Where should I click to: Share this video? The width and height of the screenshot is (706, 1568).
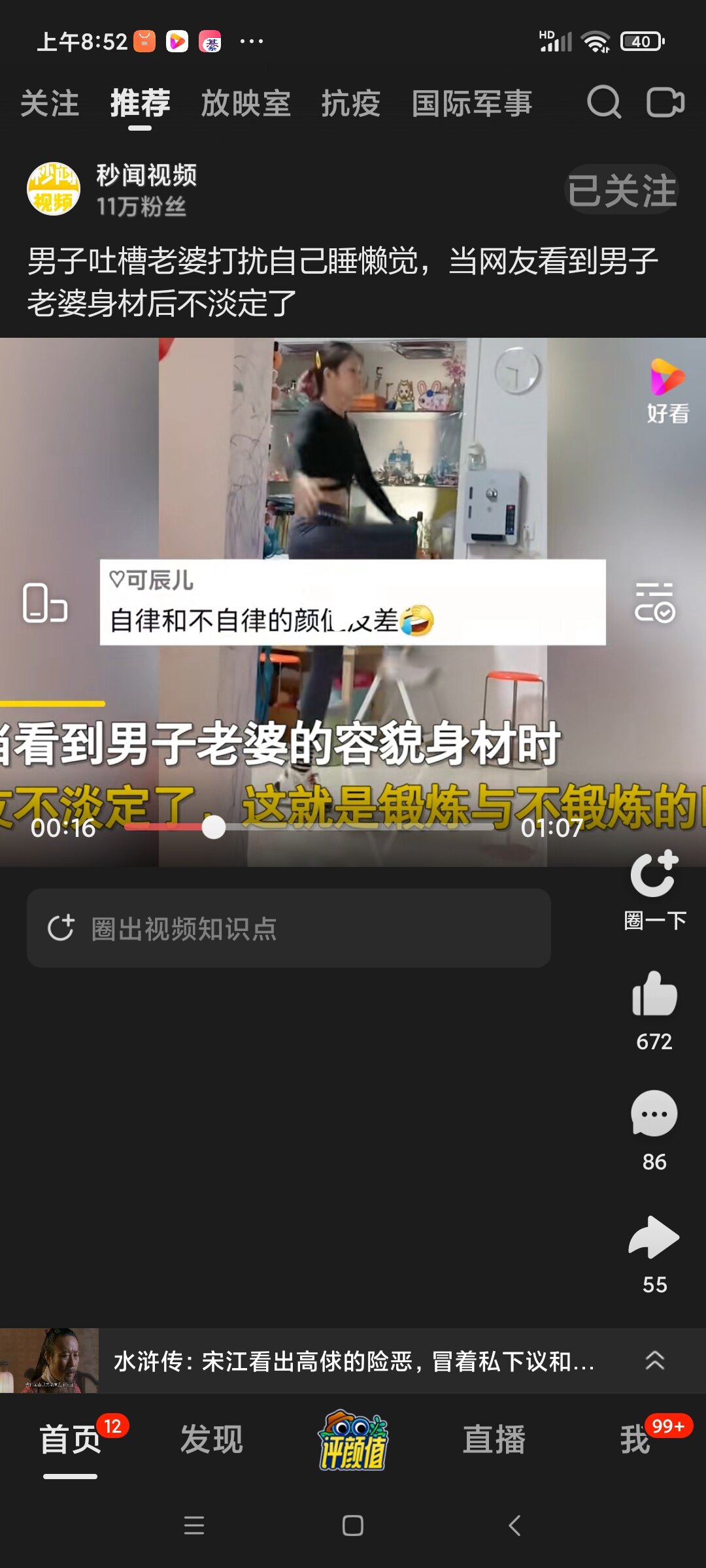tap(654, 1237)
